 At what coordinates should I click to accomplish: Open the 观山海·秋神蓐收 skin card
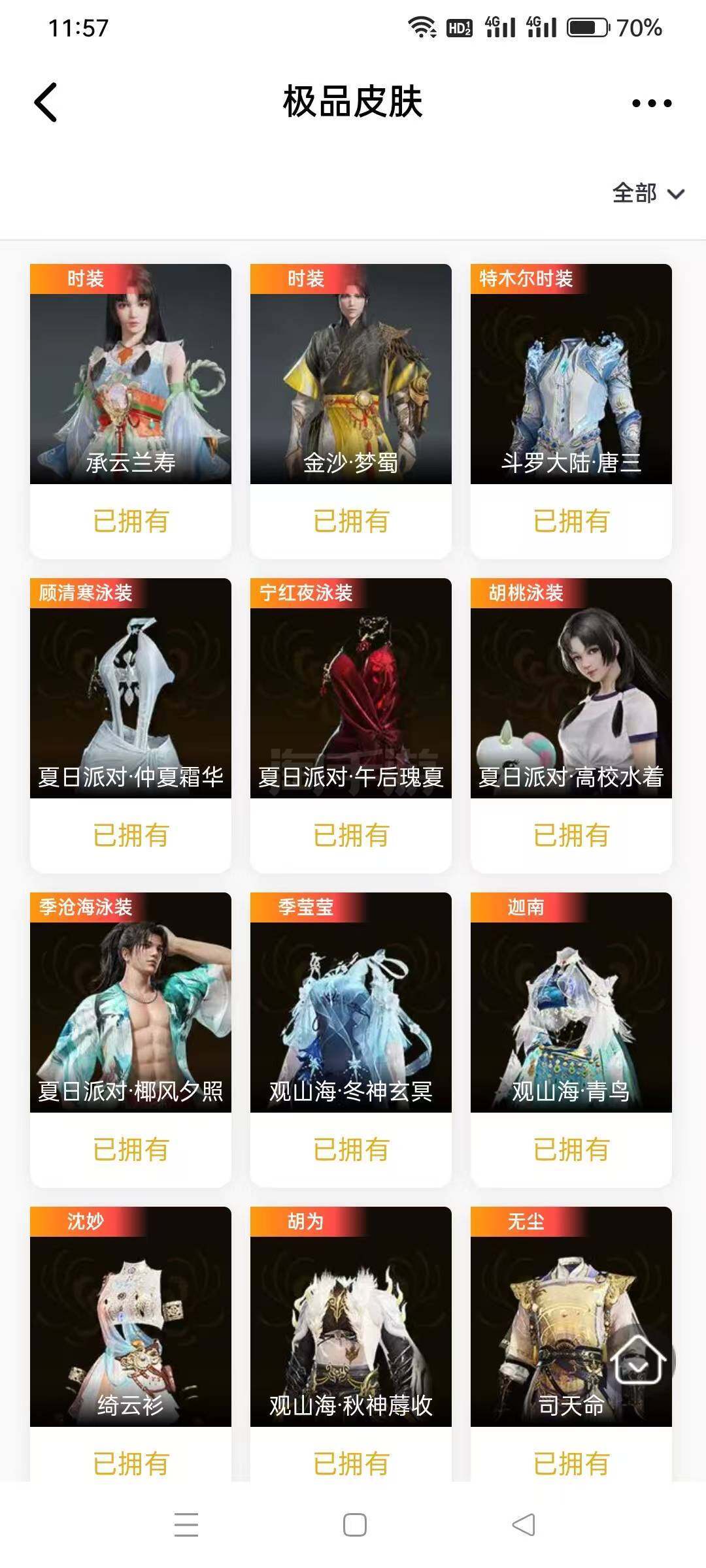[x=351, y=1316]
